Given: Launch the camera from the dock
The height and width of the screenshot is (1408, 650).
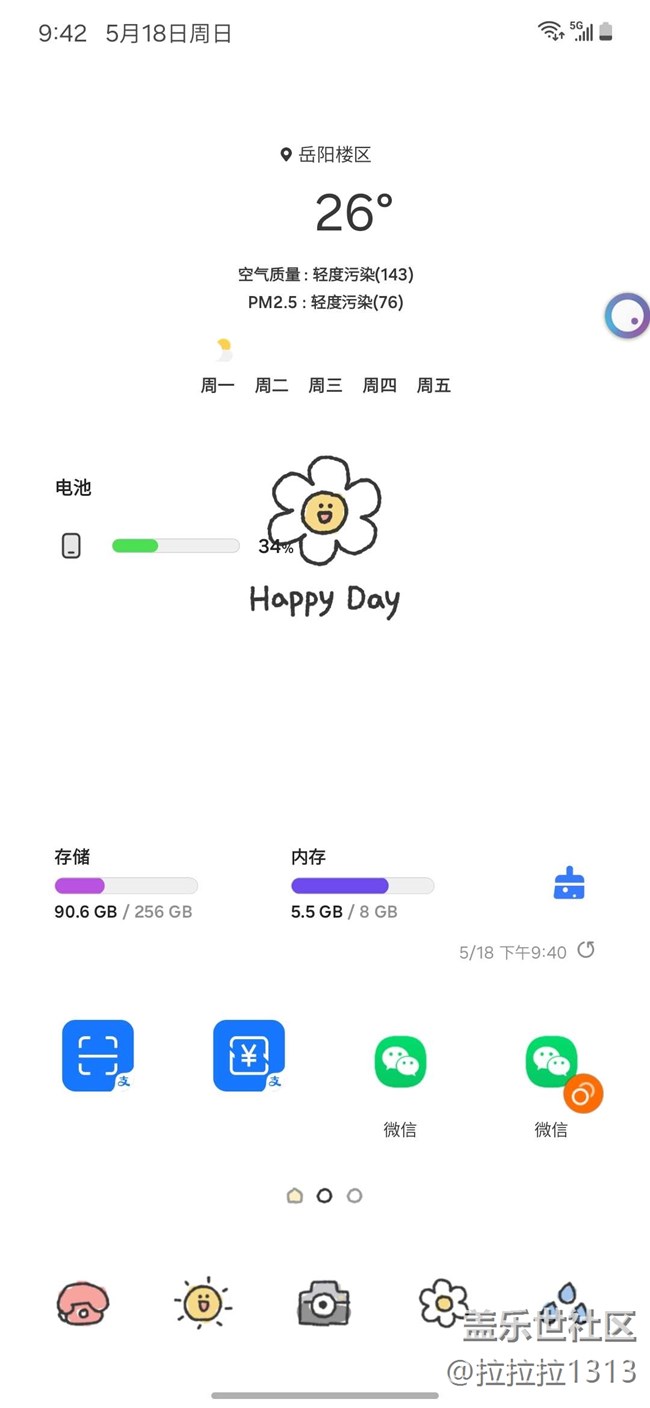Looking at the screenshot, I should tap(324, 1303).
